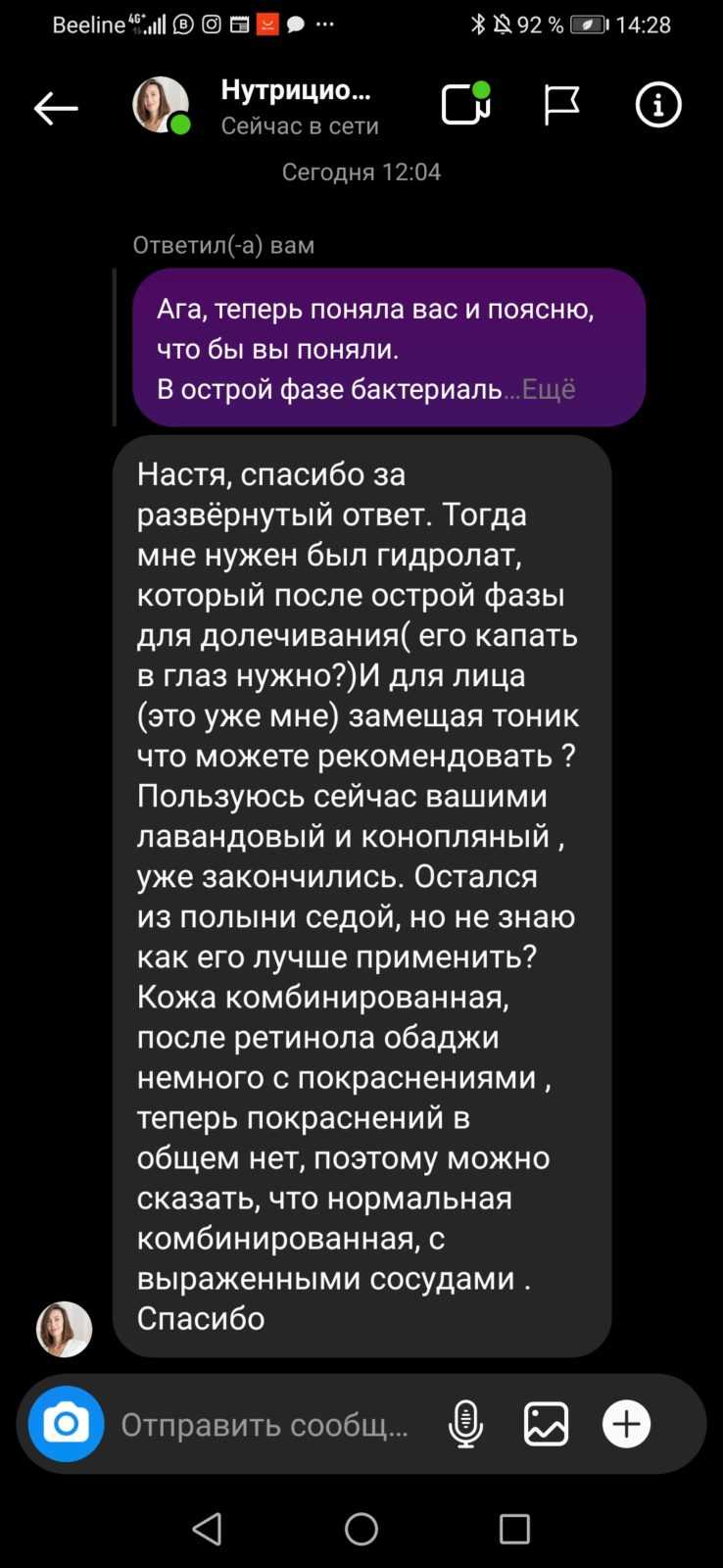Go back using the top-left arrow
Viewport: 723px width, 1568px height.
[56, 108]
